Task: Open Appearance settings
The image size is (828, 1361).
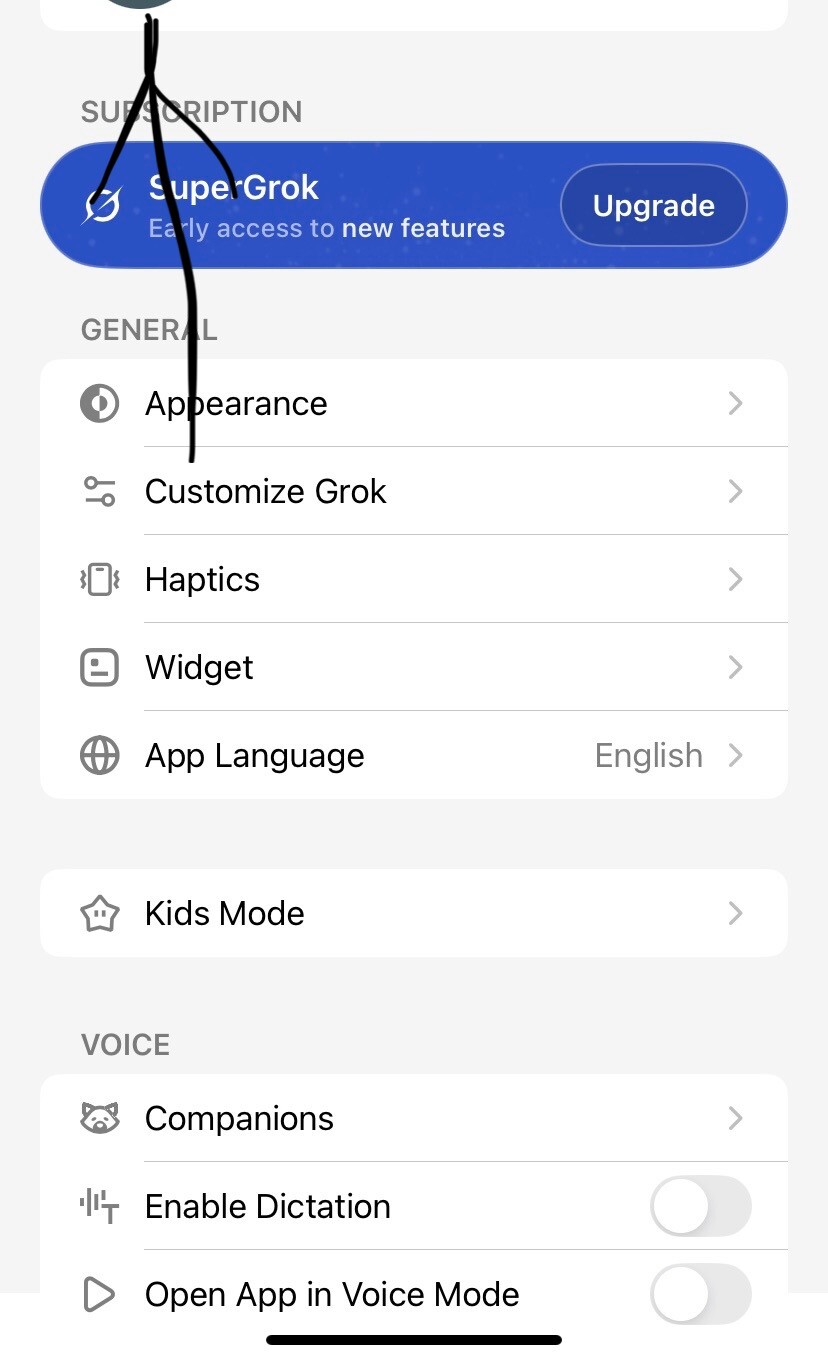Action: [414, 404]
